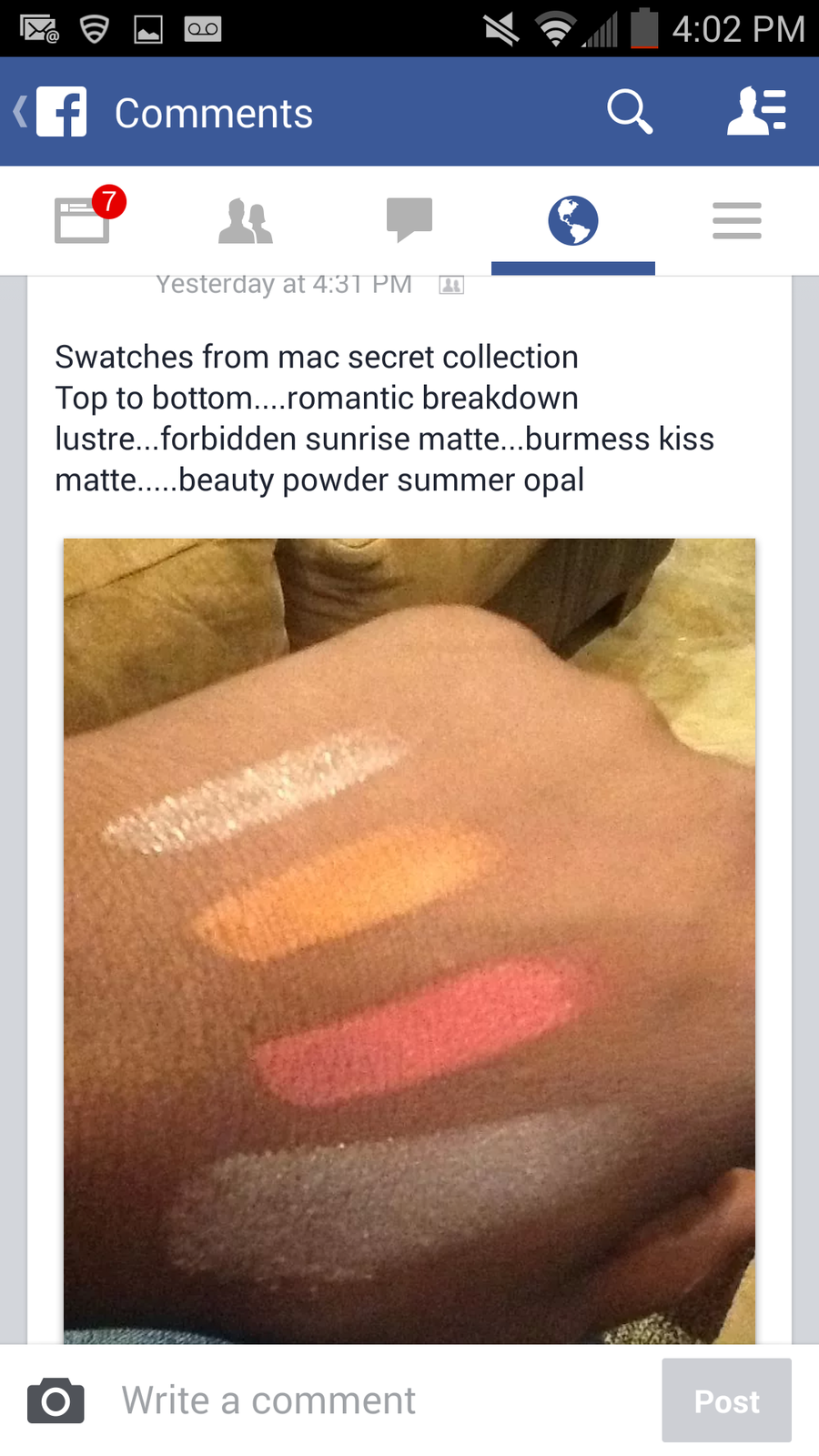The height and width of the screenshot is (1456, 819).
Task: Open the hamburger menu tab
Action: coord(737,221)
